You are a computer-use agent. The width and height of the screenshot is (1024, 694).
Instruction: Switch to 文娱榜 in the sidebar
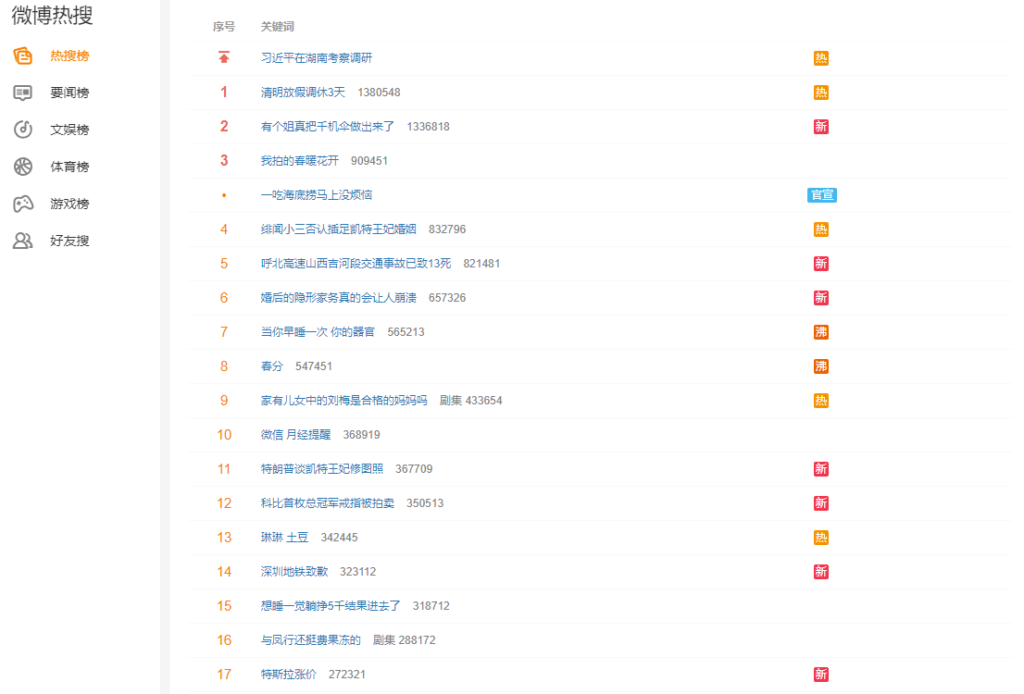coord(69,130)
